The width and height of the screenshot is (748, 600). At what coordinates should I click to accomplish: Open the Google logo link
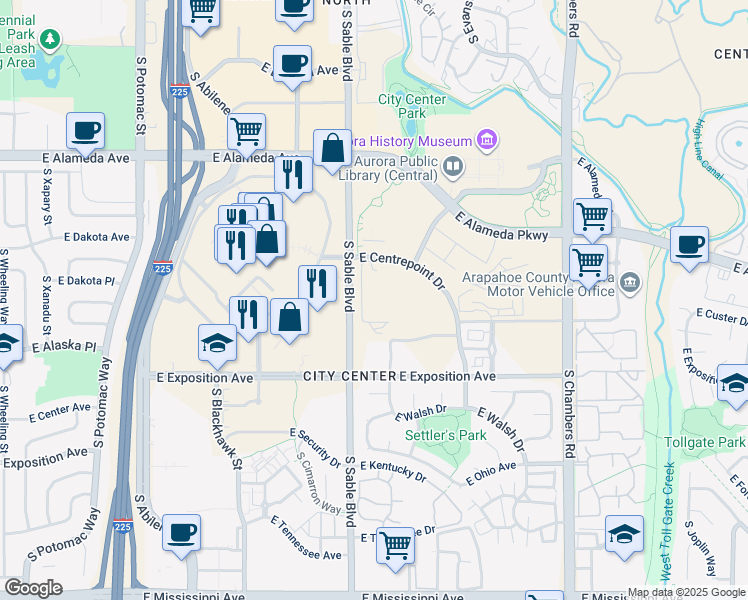tap(33, 588)
